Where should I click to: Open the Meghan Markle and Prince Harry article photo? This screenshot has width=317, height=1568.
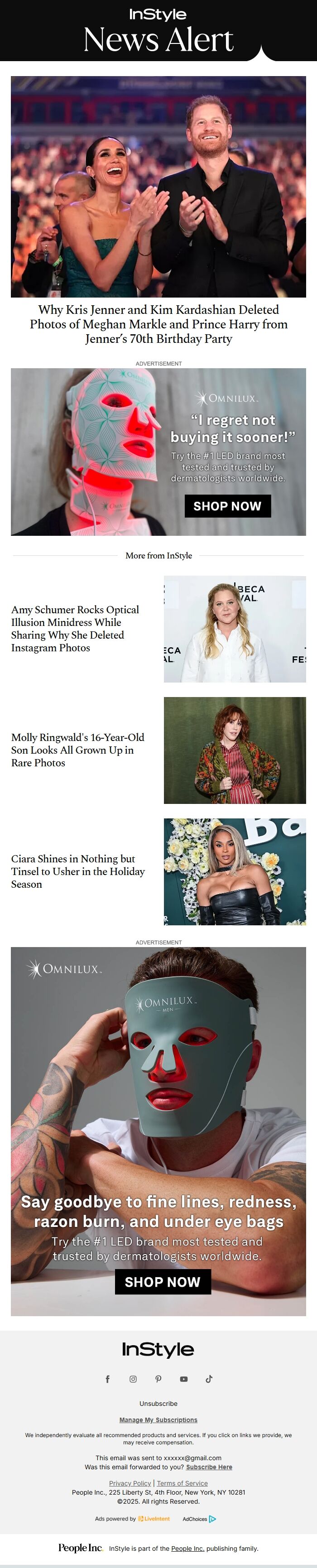tap(158, 186)
